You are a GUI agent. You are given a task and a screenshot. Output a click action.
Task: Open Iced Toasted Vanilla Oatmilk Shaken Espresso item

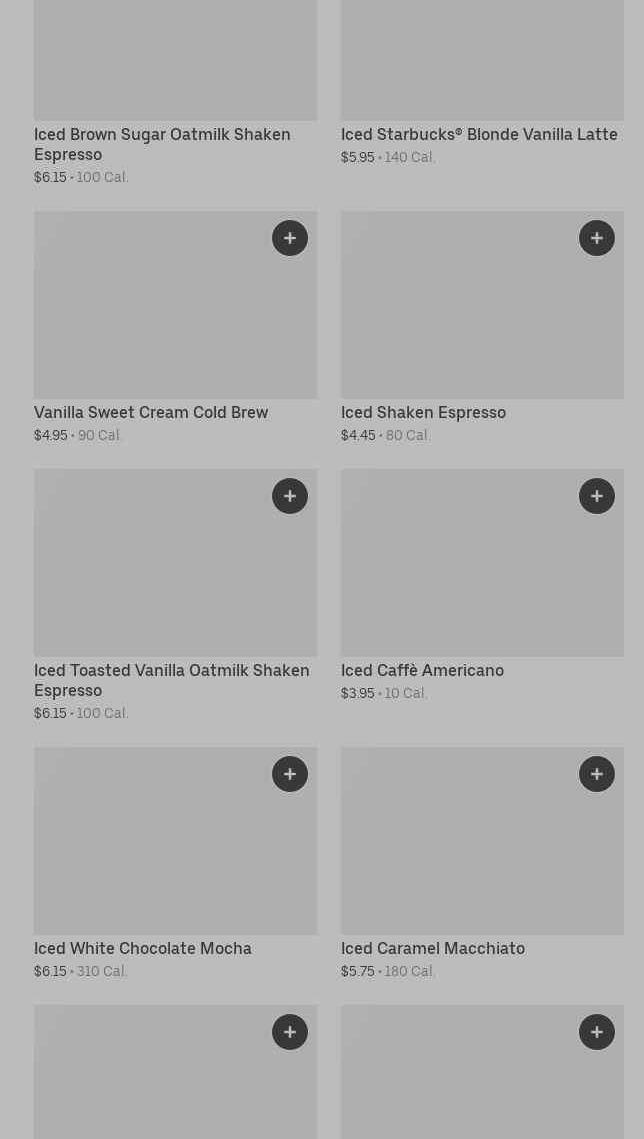pos(171,680)
